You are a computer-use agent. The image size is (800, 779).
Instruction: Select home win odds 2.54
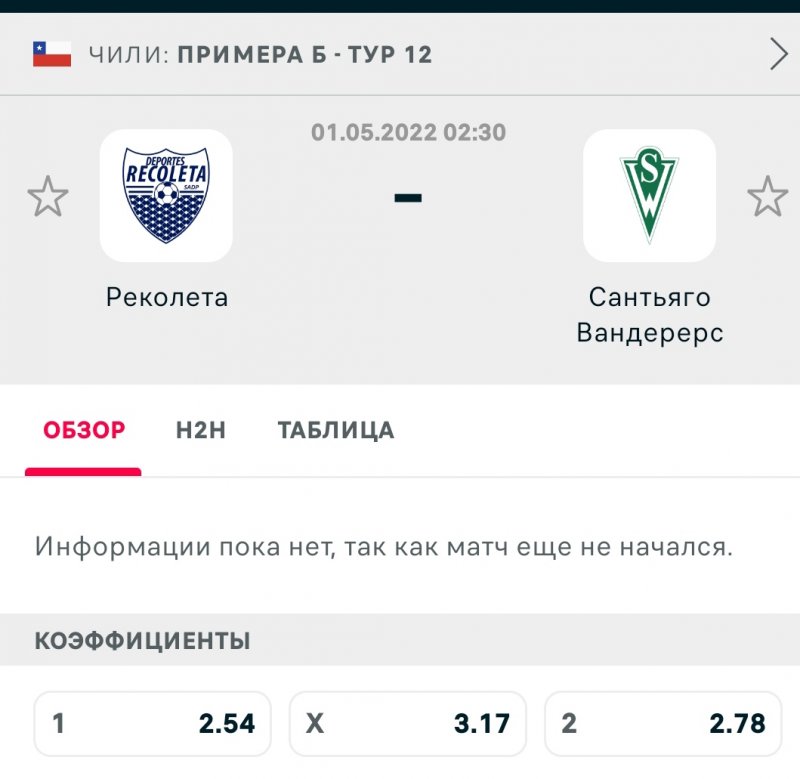(x=152, y=723)
